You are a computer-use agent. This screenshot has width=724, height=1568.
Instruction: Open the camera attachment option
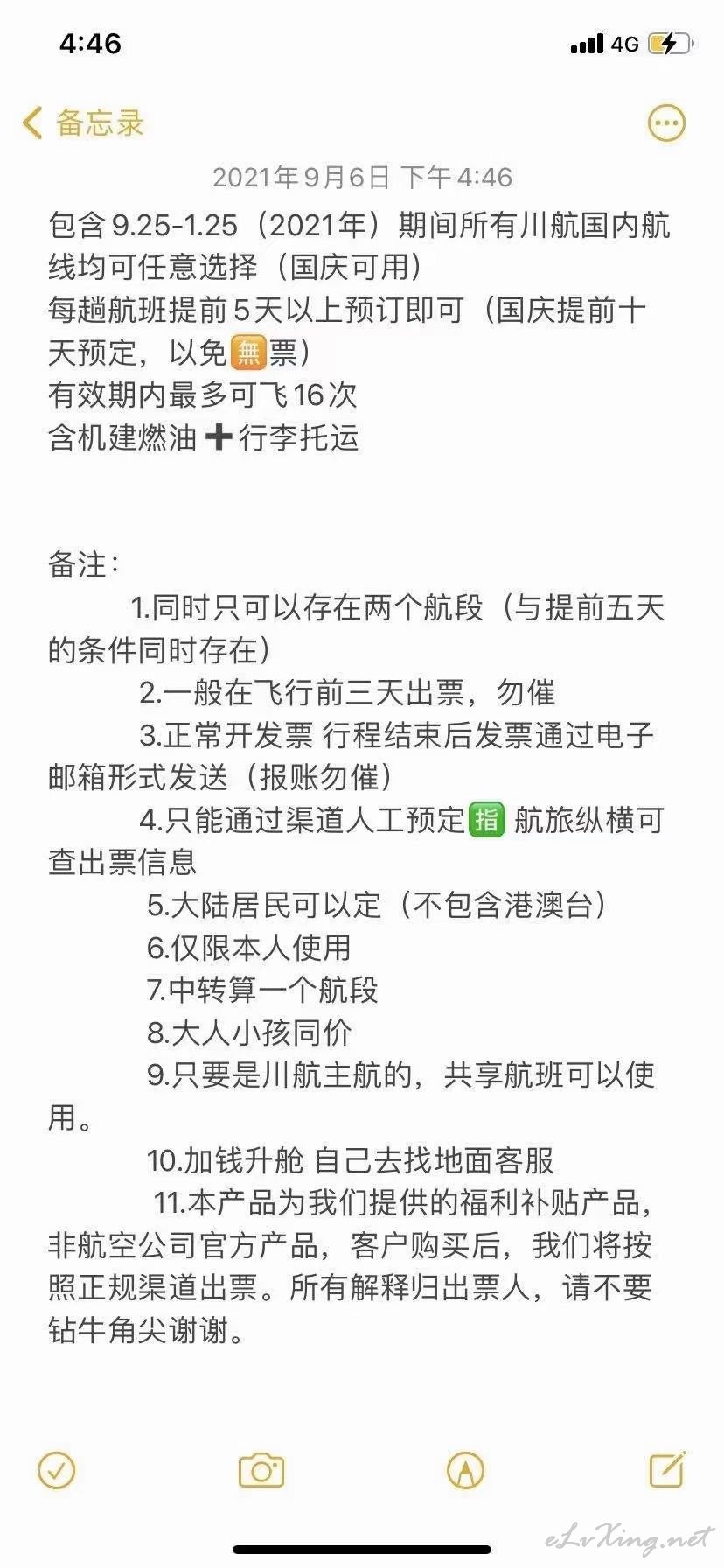pyautogui.click(x=261, y=1471)
